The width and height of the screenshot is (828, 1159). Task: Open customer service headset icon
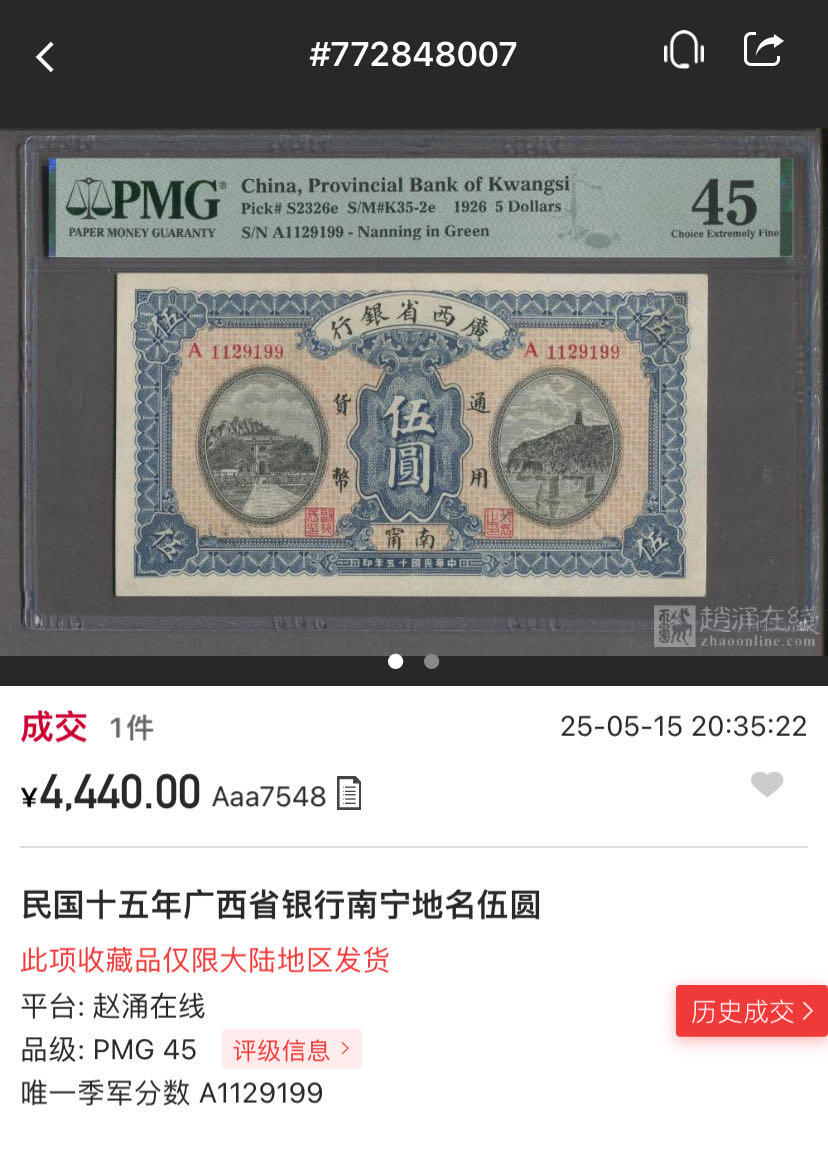click(x=683, y=50)
